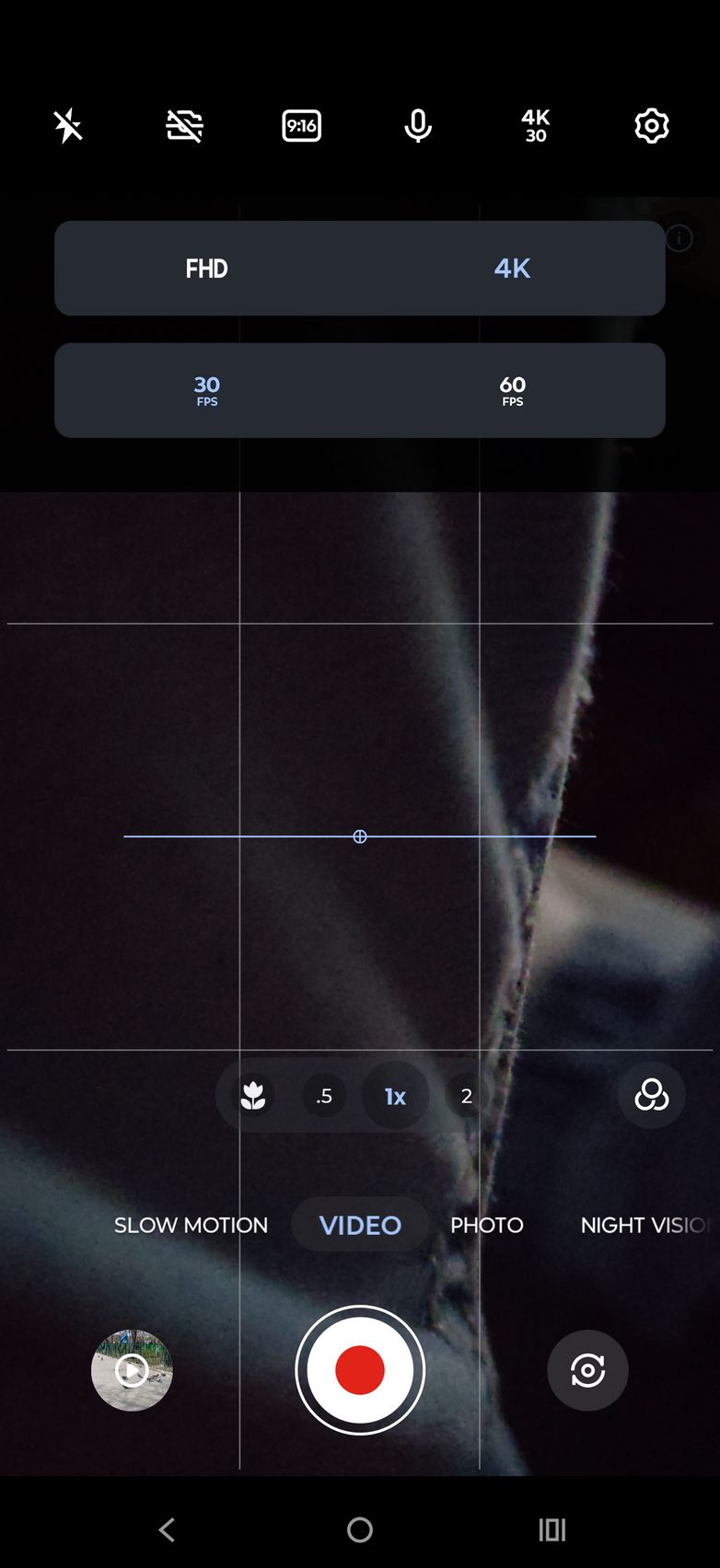720x1568 pixels.
Task: Toggle the microphone icon
Action: coord(418,126)
